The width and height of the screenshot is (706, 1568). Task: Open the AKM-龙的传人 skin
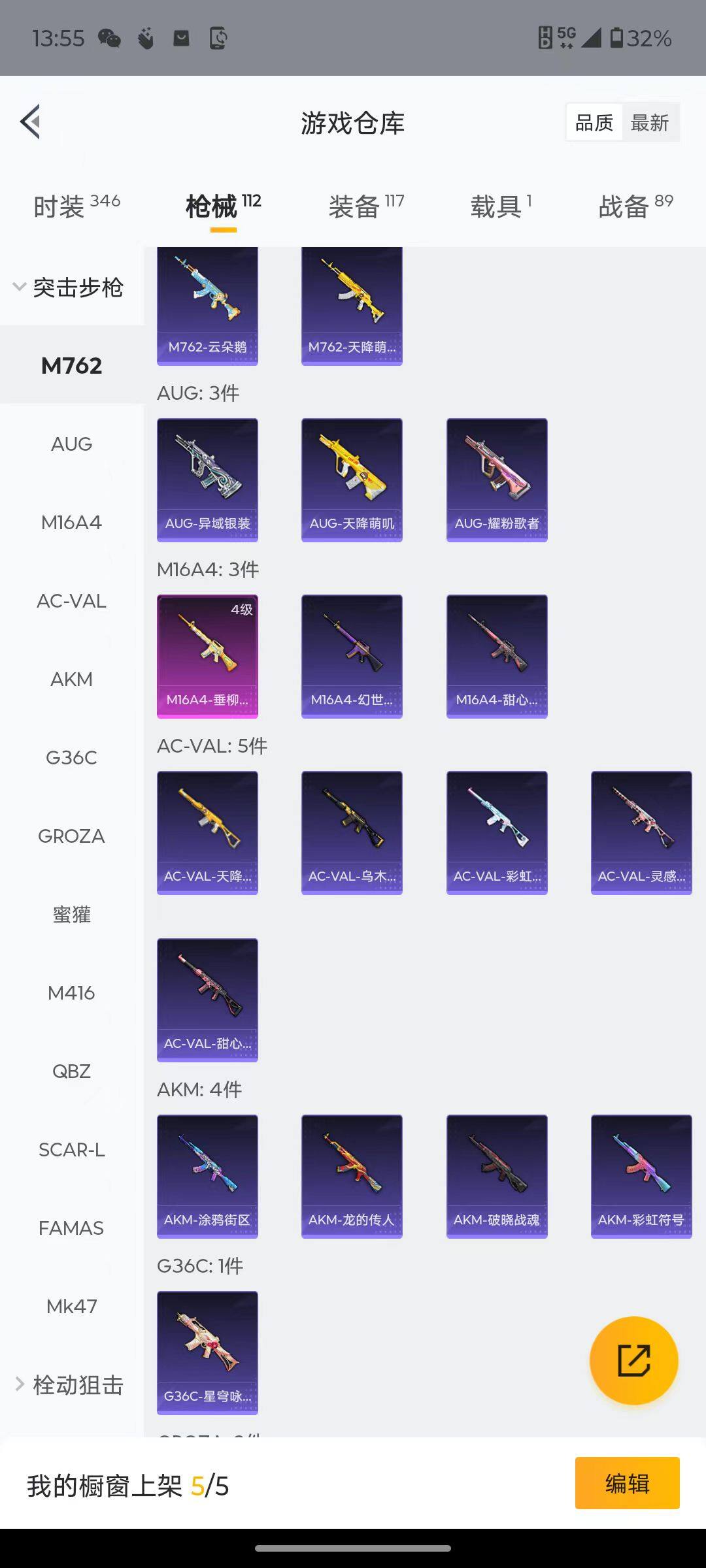click(352, 1176)
